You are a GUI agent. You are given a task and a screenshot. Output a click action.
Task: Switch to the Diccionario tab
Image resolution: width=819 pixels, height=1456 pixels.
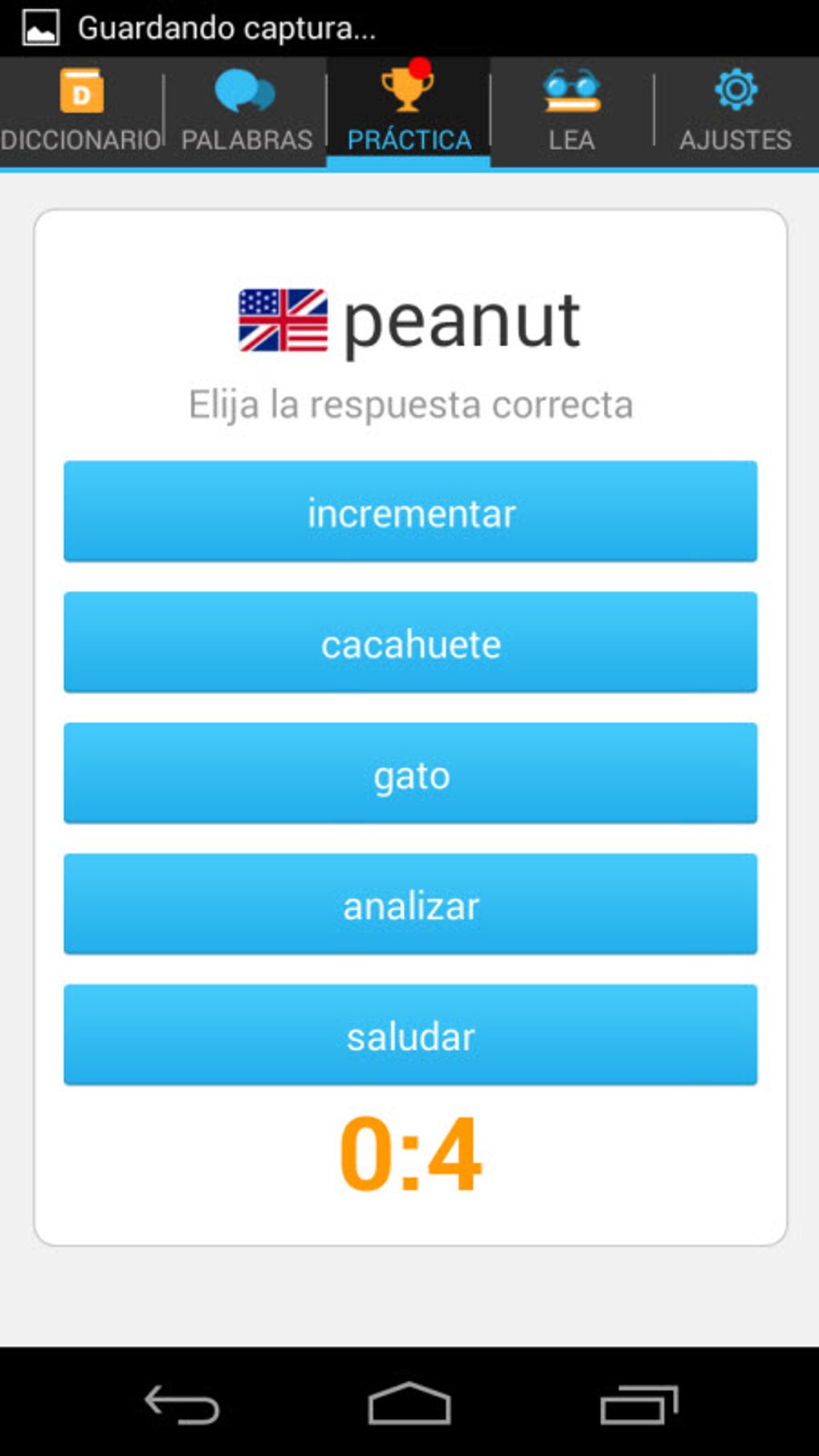pos(78,138)
